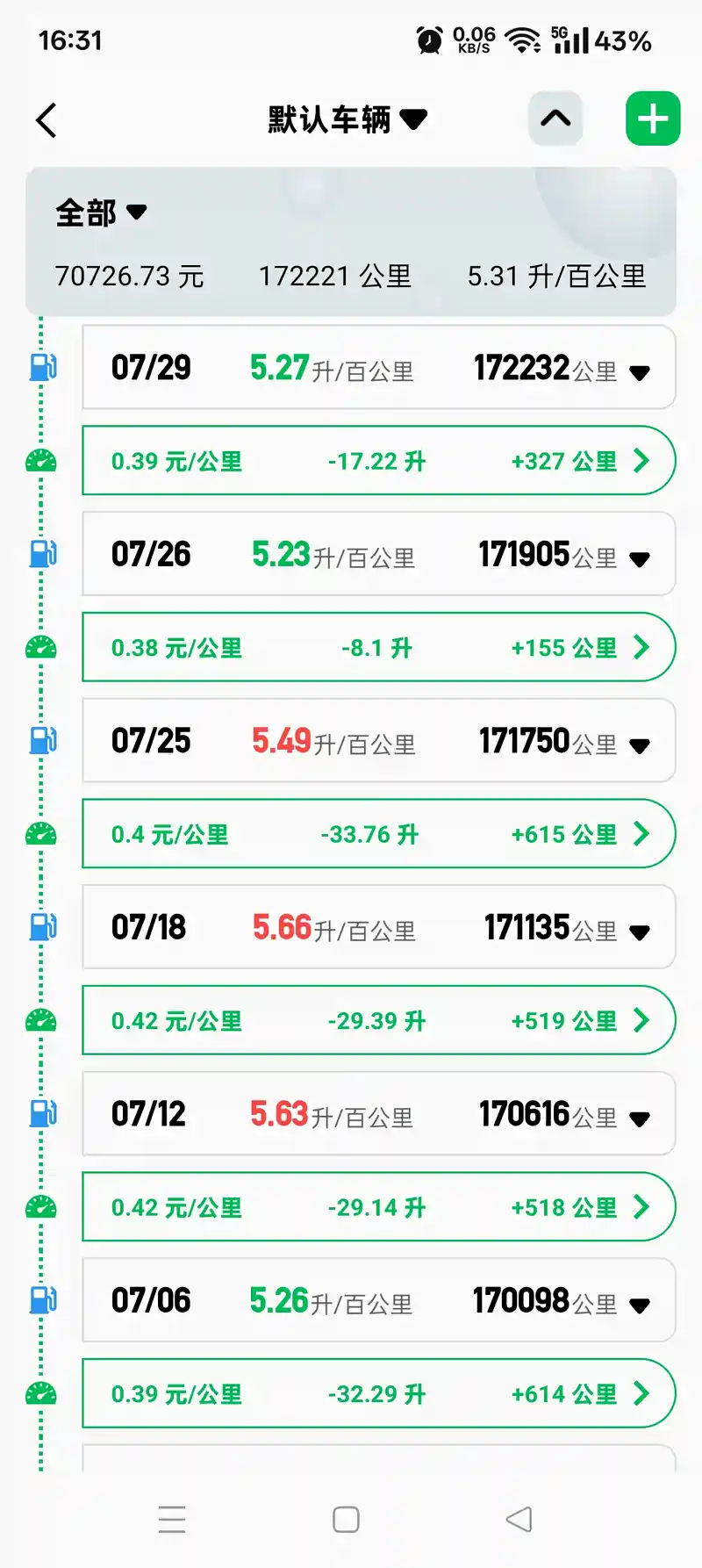Collapse the summary with the up chevron

point(555,119)
